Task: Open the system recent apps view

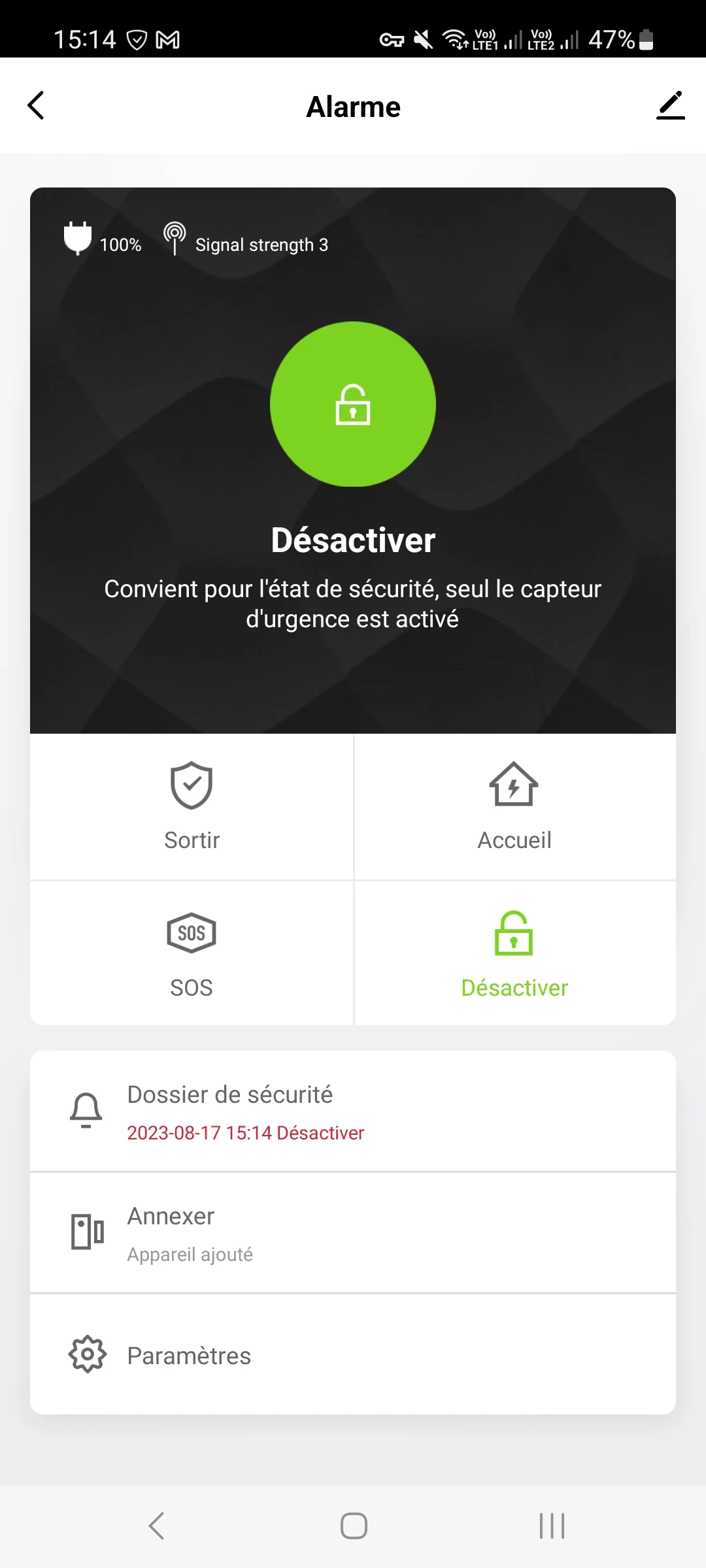Action: [x=552, y=1526]
